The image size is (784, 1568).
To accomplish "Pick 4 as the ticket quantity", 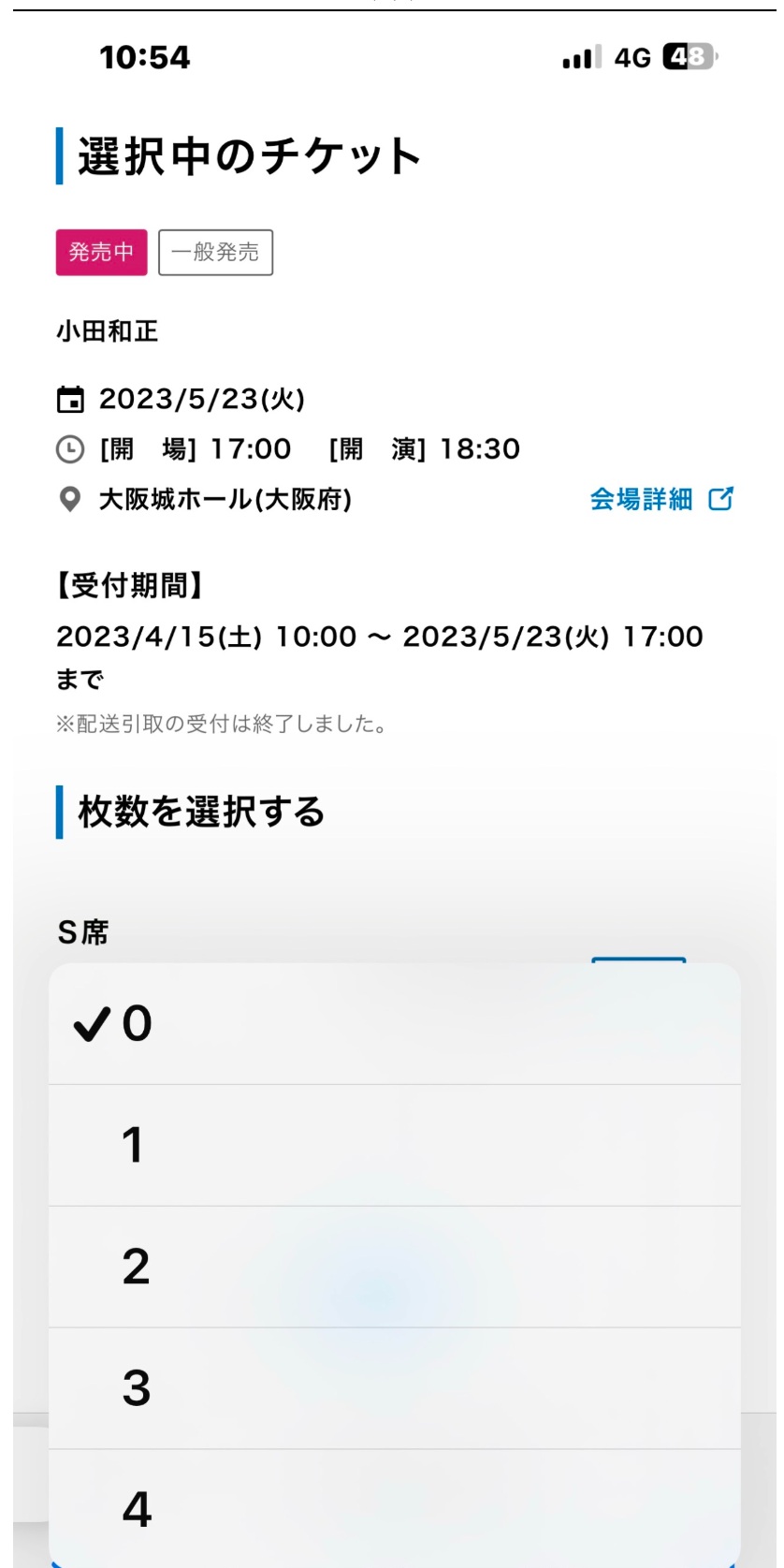I will (394, 1508).
